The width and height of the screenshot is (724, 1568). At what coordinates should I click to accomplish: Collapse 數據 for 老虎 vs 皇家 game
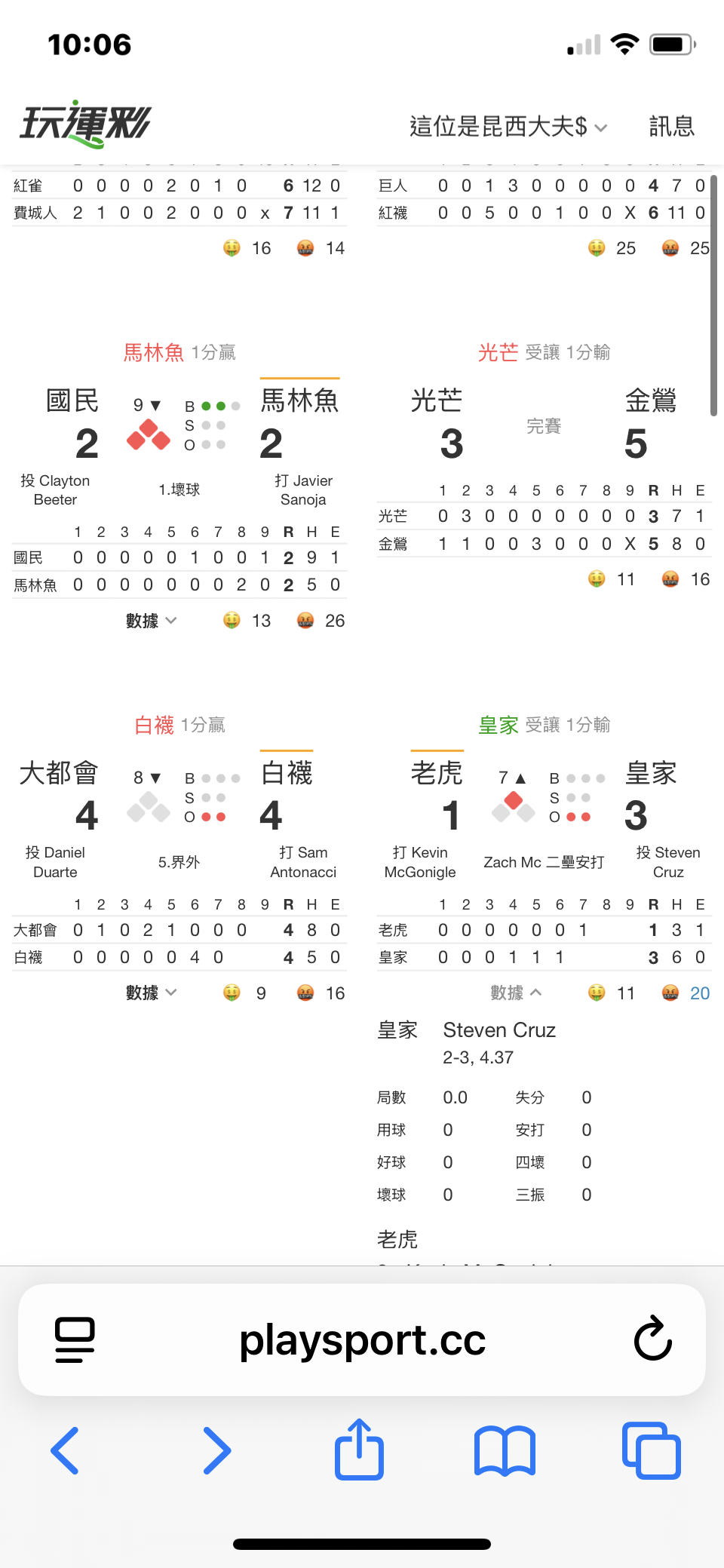tap(516, 993)
